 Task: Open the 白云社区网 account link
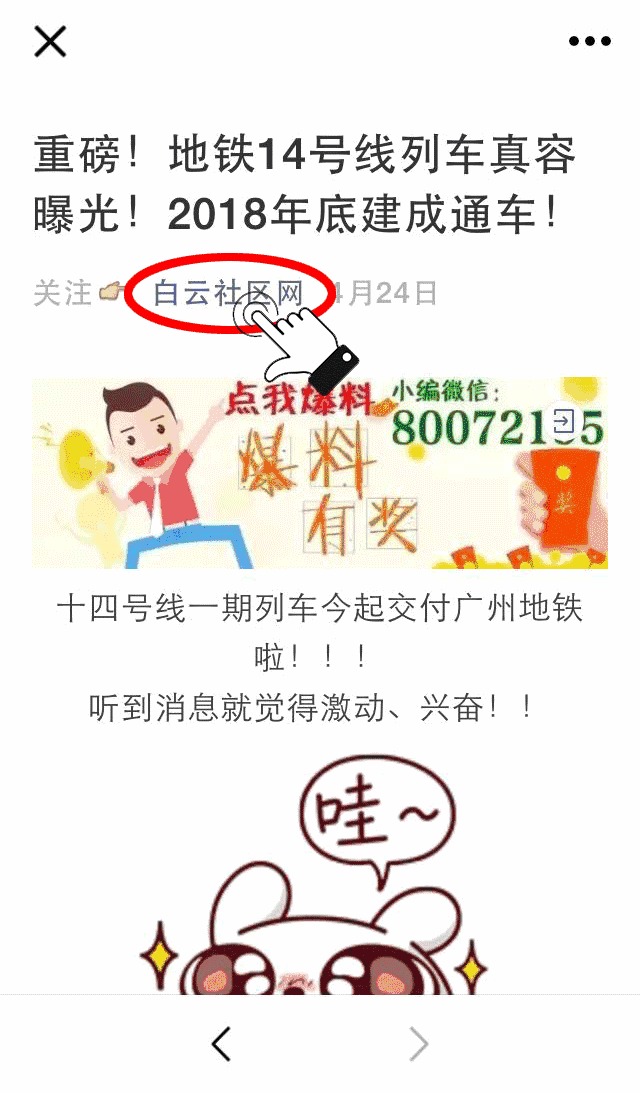click(227, 293)
